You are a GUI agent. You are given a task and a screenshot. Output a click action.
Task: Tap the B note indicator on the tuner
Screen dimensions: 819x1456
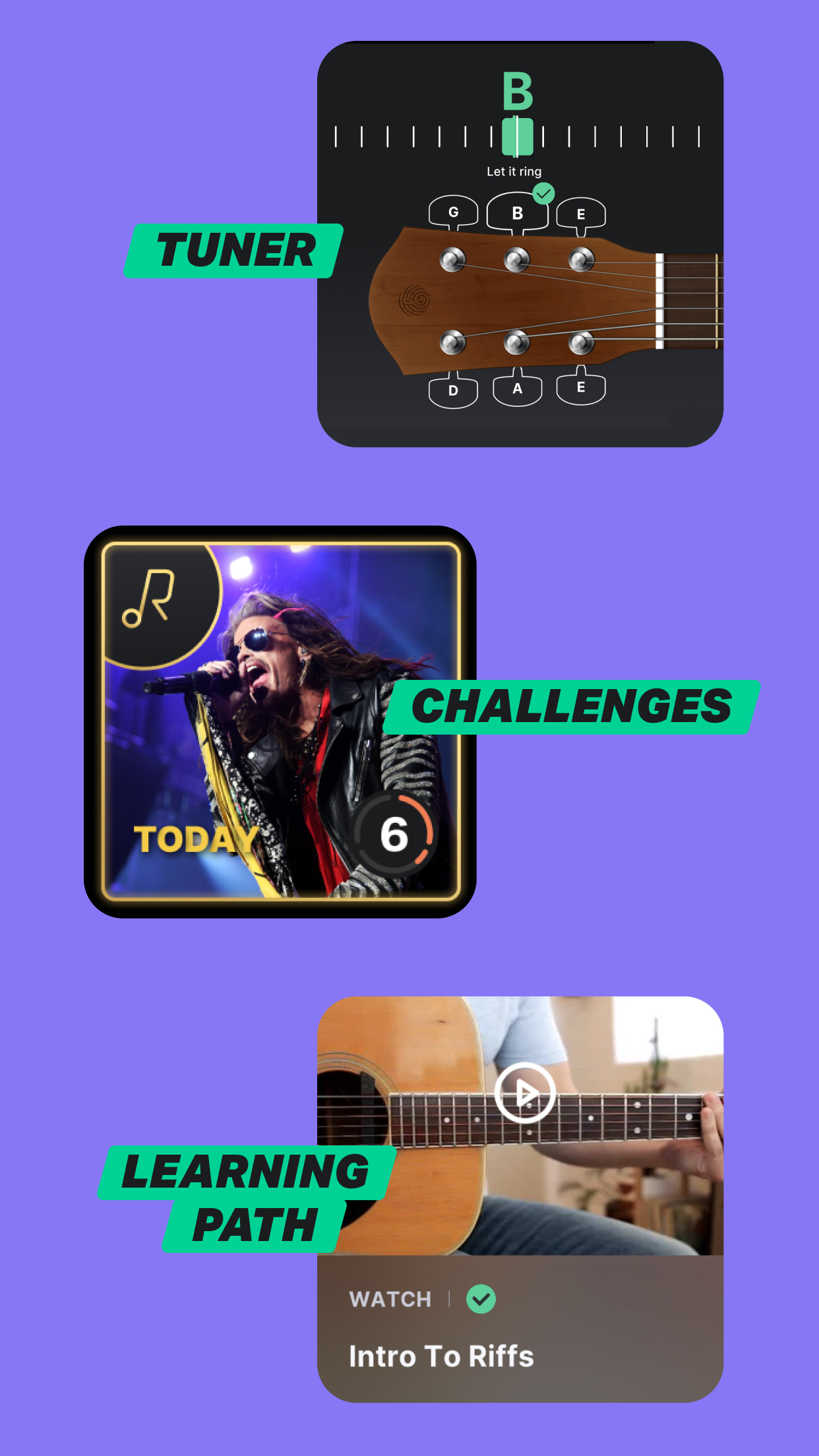click(x=518, y=92)
